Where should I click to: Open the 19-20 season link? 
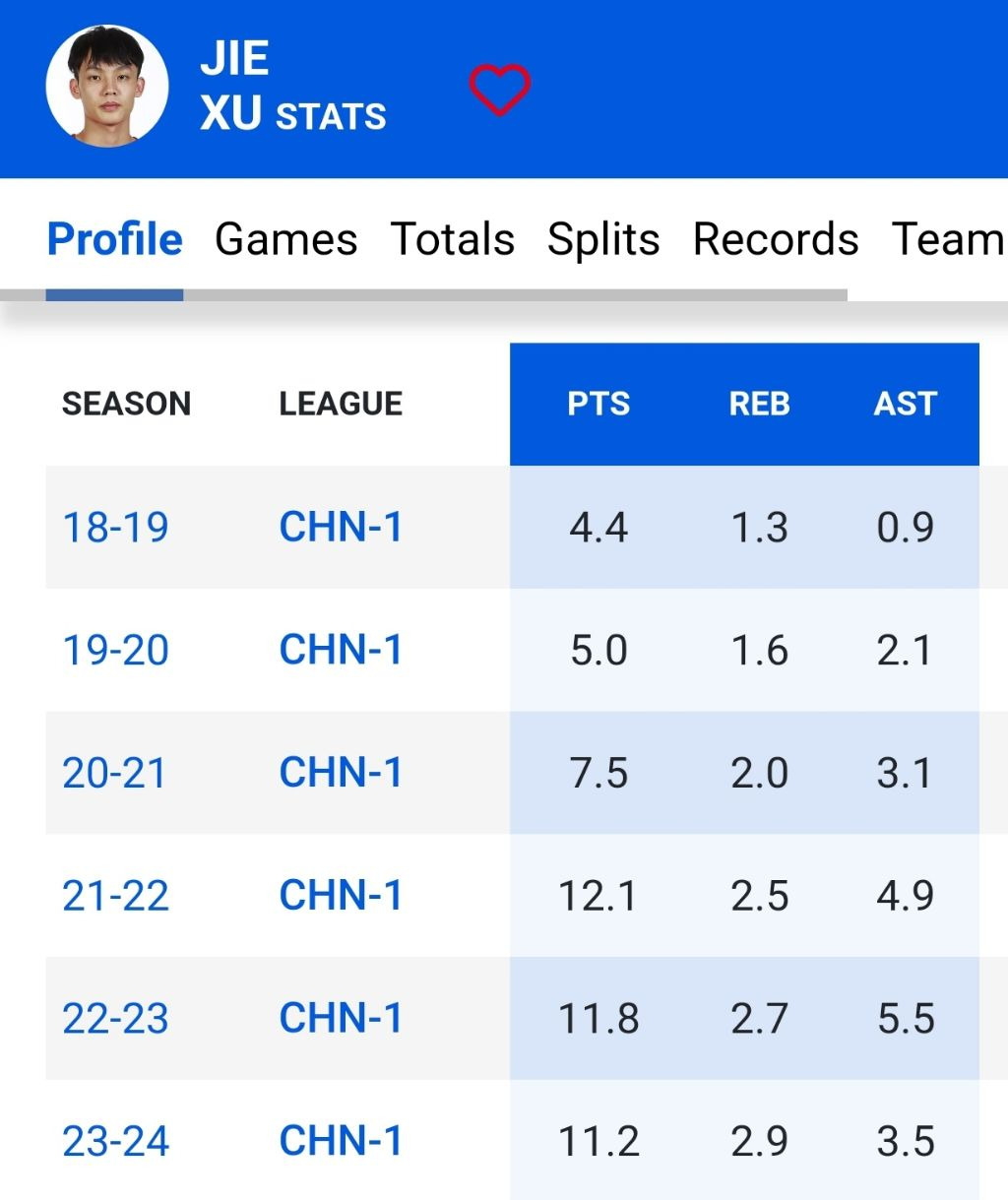click(x=116, y=651)
